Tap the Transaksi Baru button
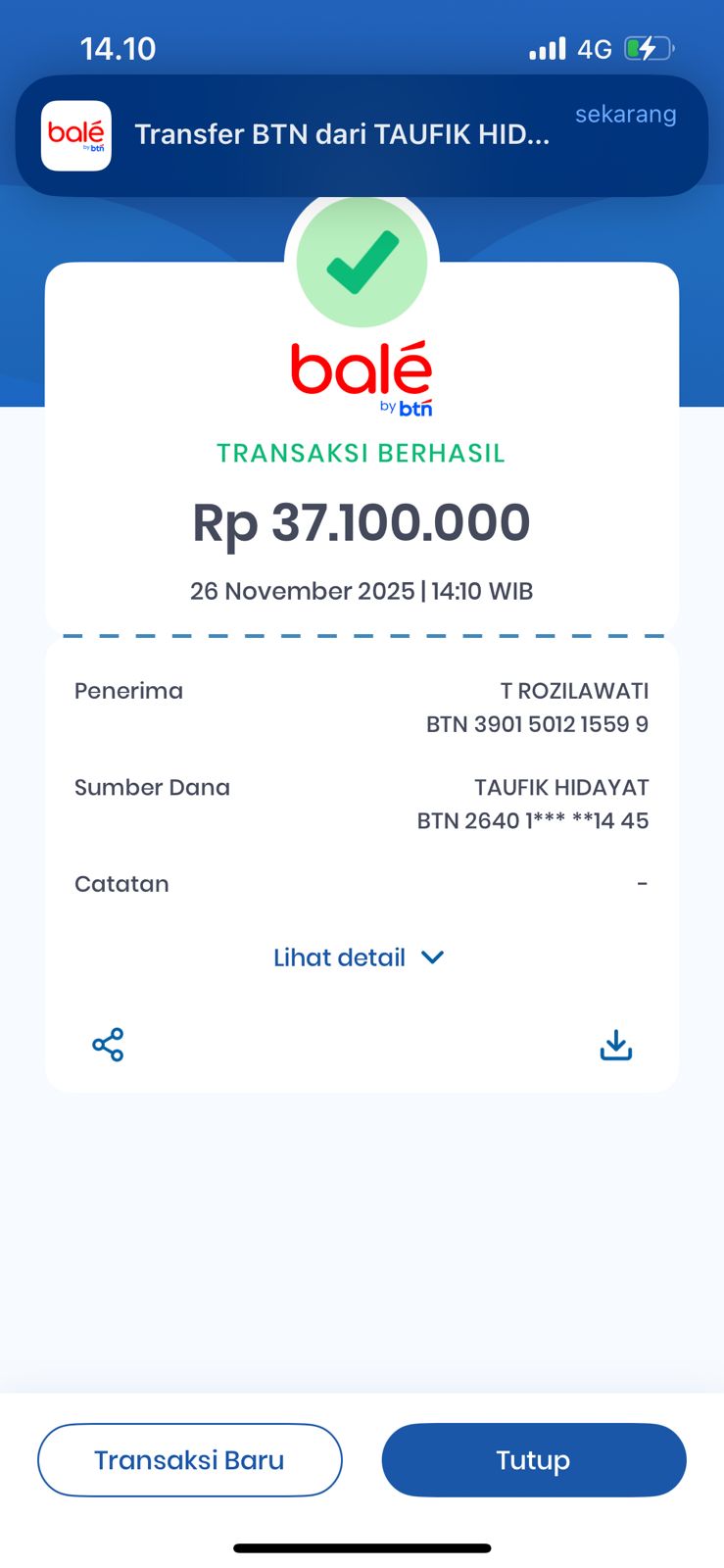 pyautogui.click(x=189, y=1459)
